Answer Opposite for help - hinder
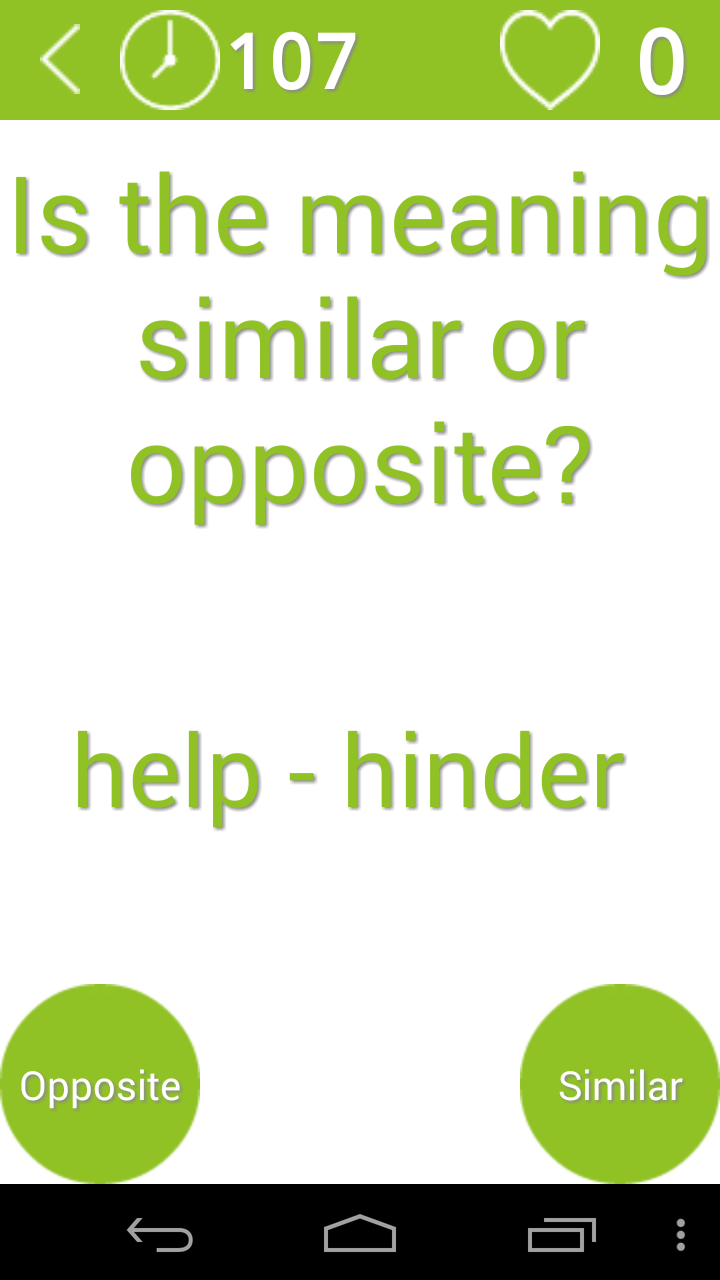Image resolution: width=720 pixels, height=1280 pixels. (100, 1085)
